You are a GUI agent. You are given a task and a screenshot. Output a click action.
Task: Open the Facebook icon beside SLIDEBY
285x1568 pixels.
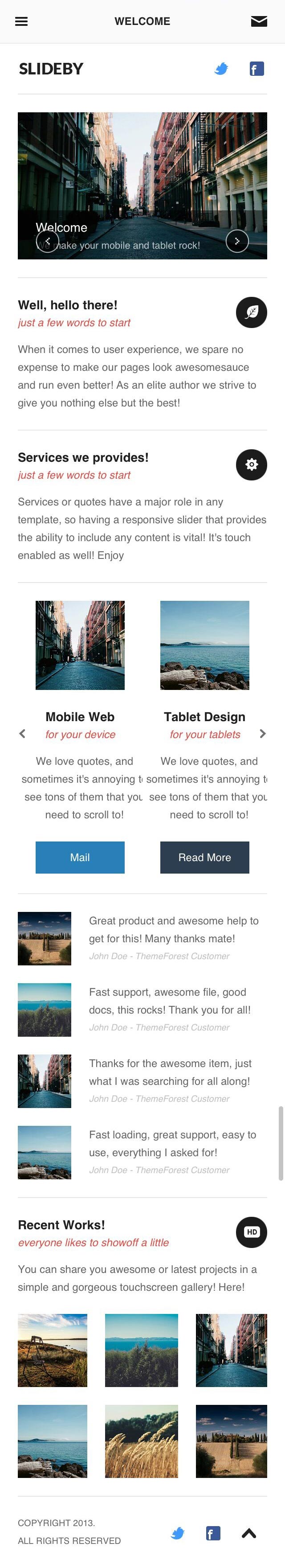tap(256, 69)
